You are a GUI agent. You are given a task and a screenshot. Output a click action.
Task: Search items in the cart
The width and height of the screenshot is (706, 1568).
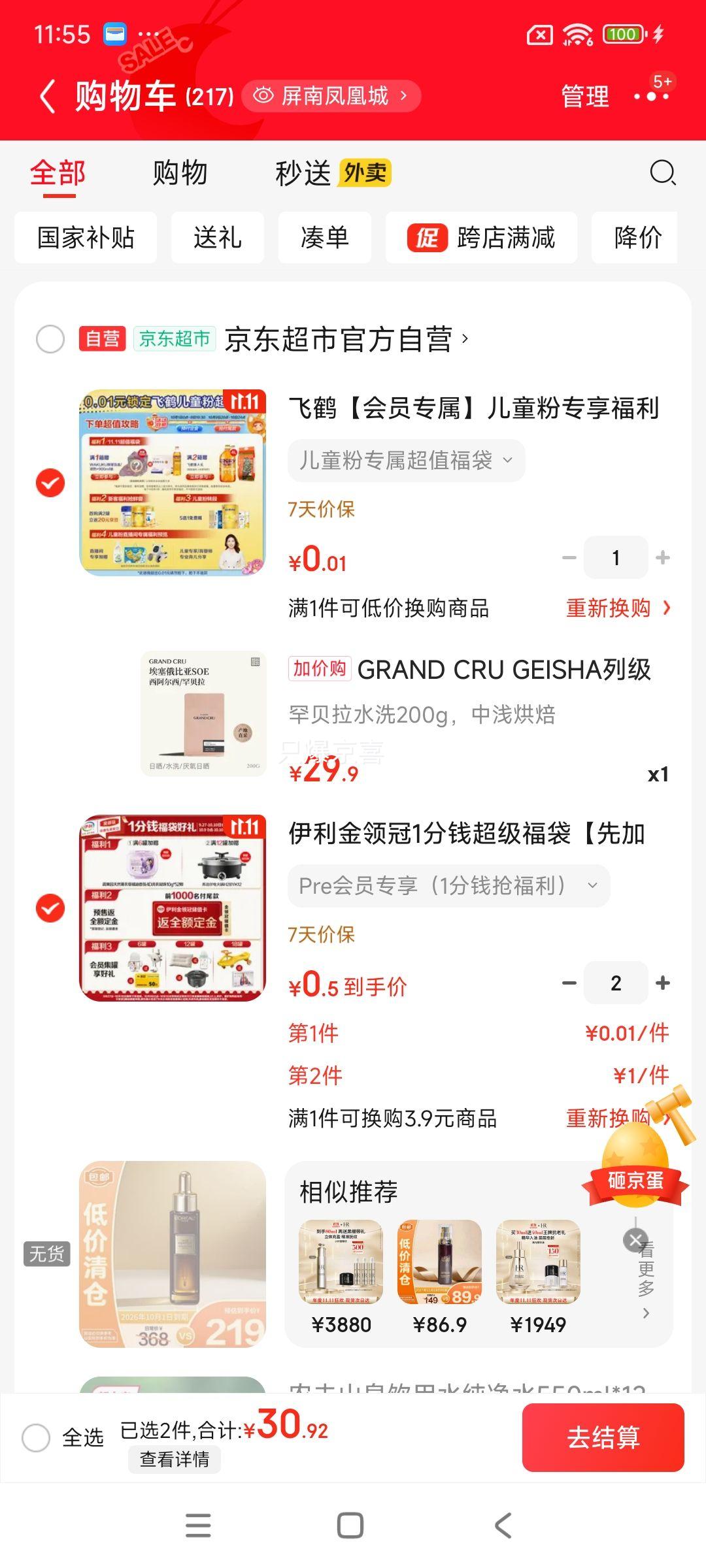pyautogui.click(x=662, y=173)
